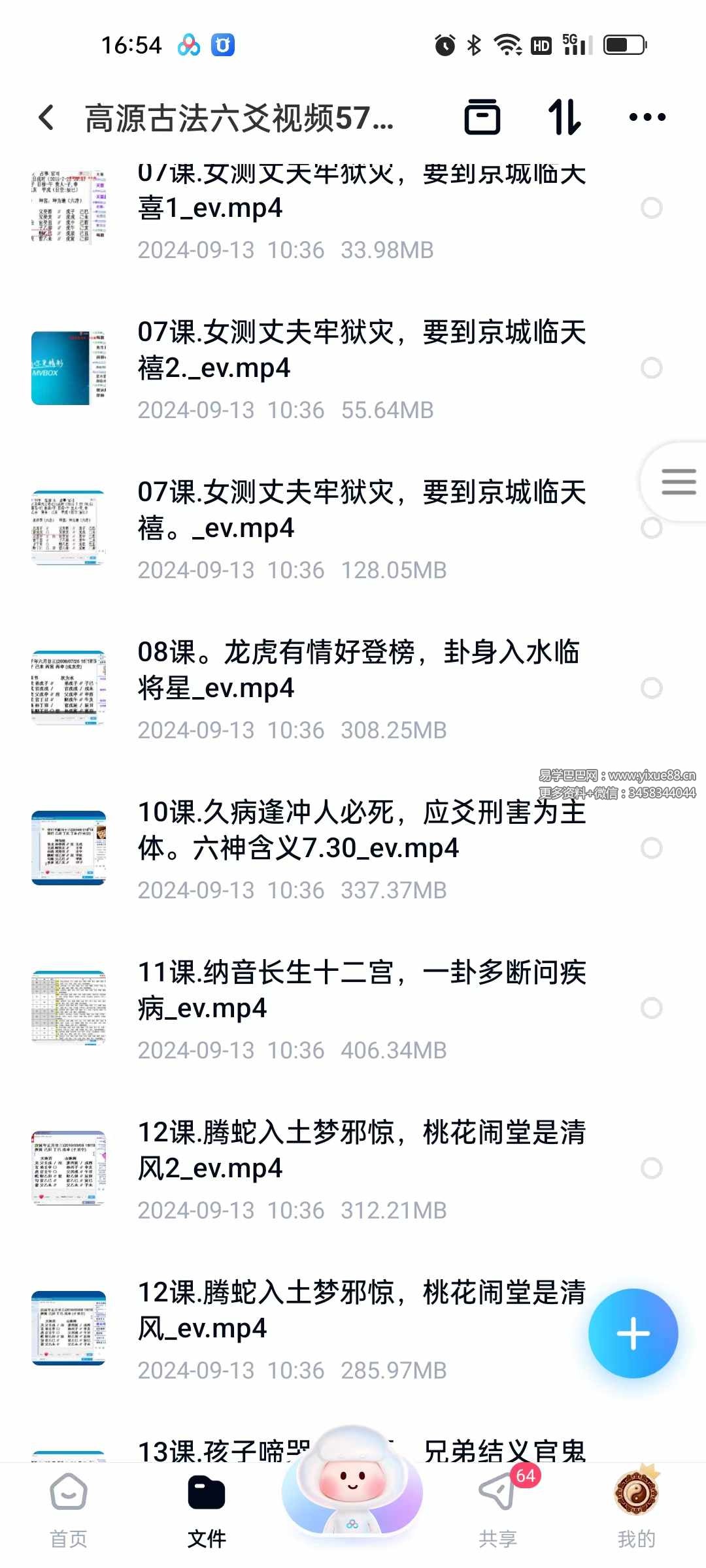
Task: Select the circle beside 11课.纳音长生十二宫 file
Action: (x=651, y=1009)
